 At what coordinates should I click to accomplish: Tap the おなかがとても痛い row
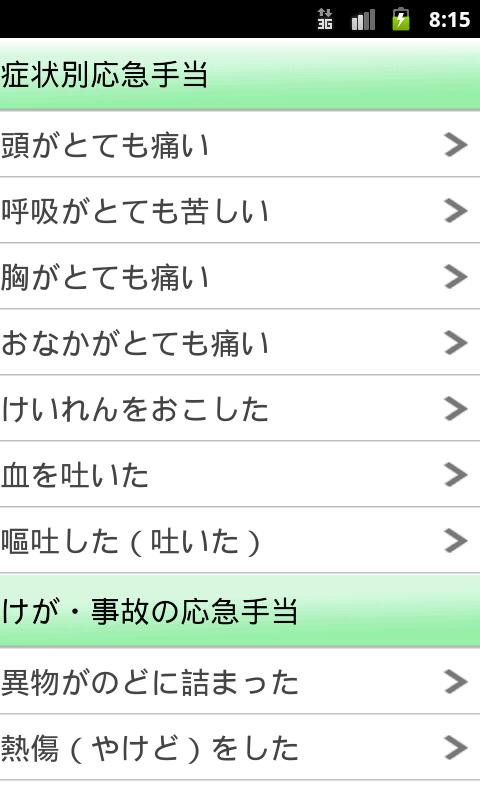240,342
